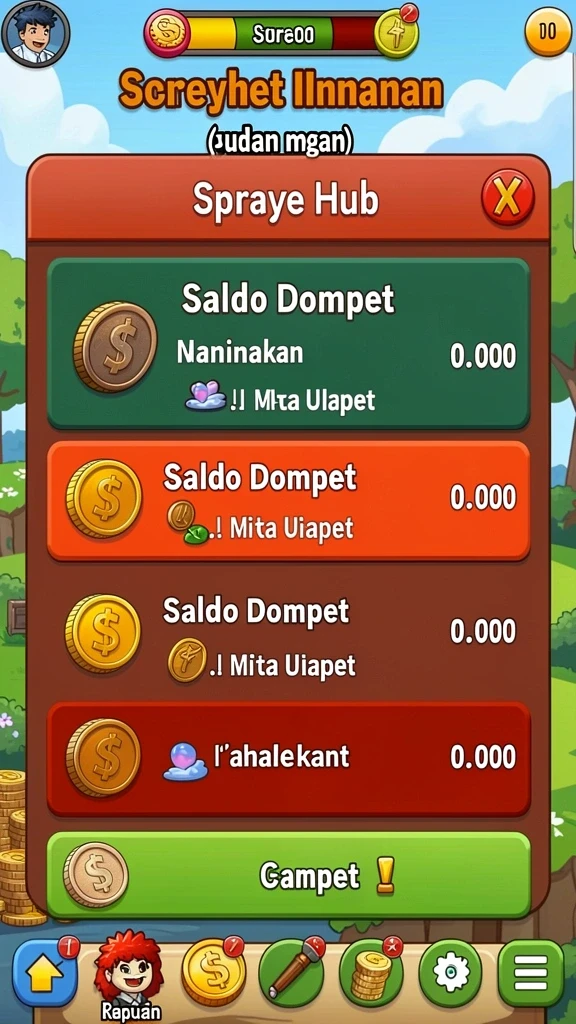Select the orange Saldo Dompet row
Screen dimensions: 576x1024
coord(288,501)
